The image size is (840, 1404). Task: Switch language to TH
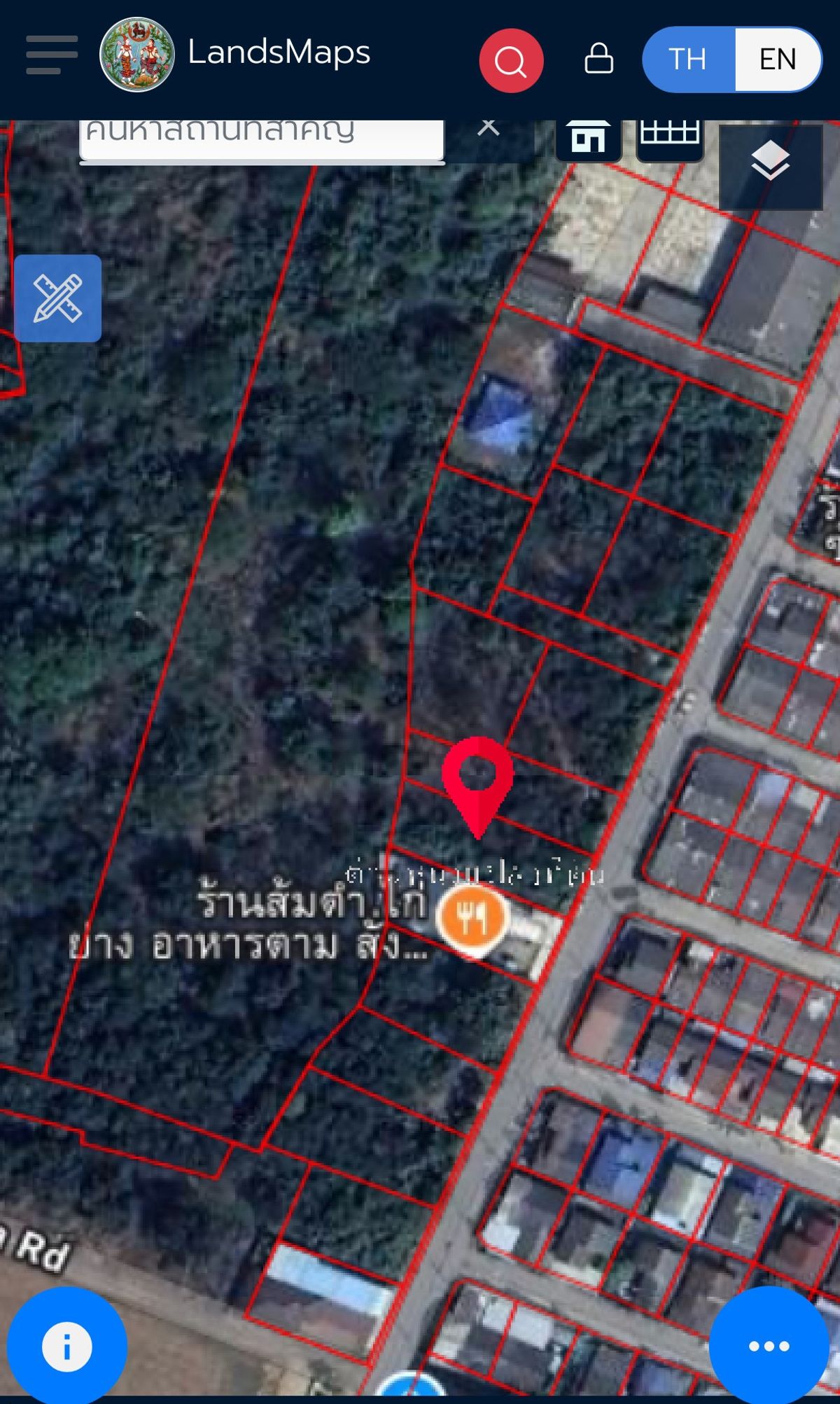pyautogui.click(x=688, y=60)
